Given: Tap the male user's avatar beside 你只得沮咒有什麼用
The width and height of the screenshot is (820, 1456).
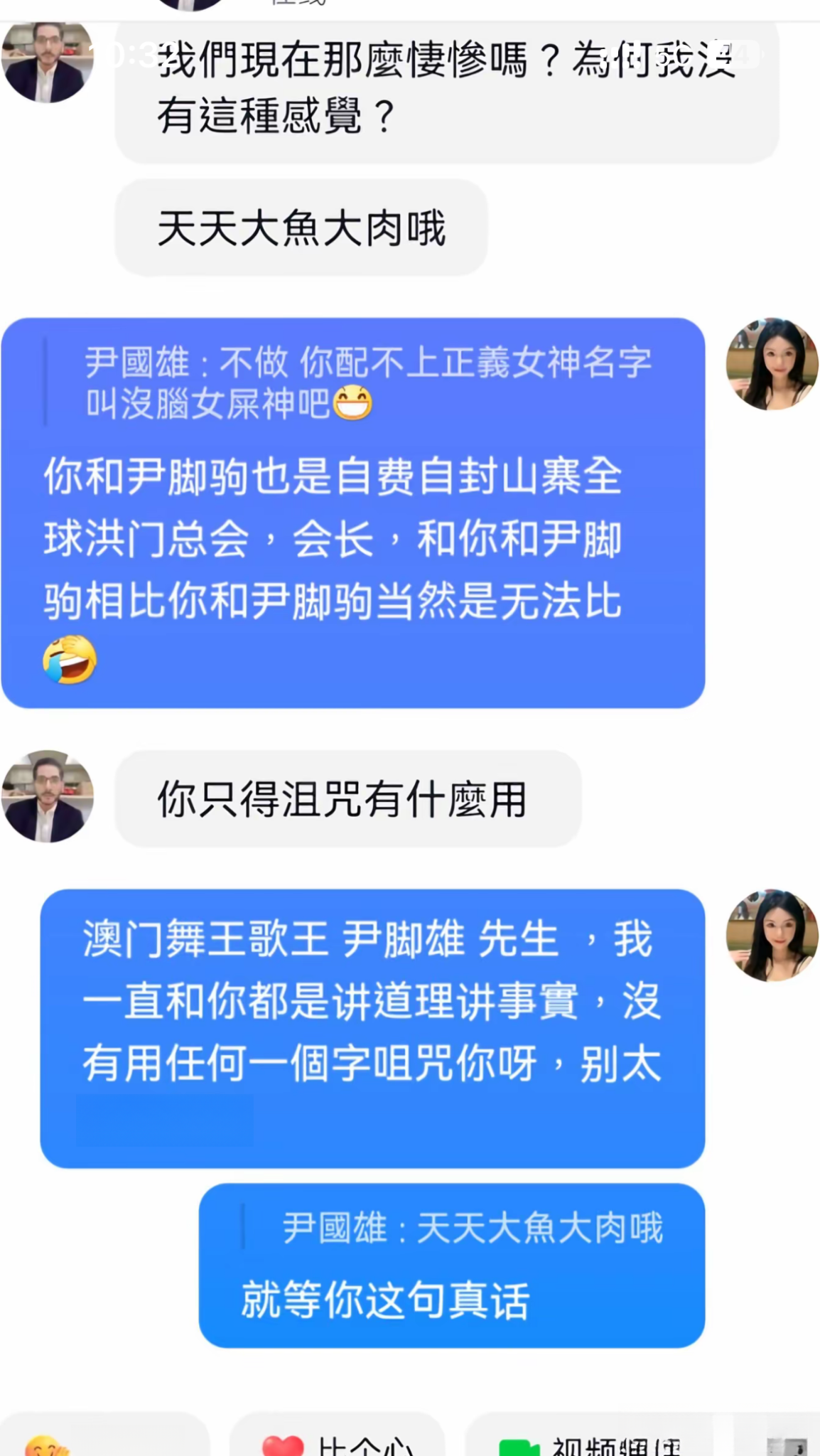Looking at the screenshot, I should pos(46,798).
